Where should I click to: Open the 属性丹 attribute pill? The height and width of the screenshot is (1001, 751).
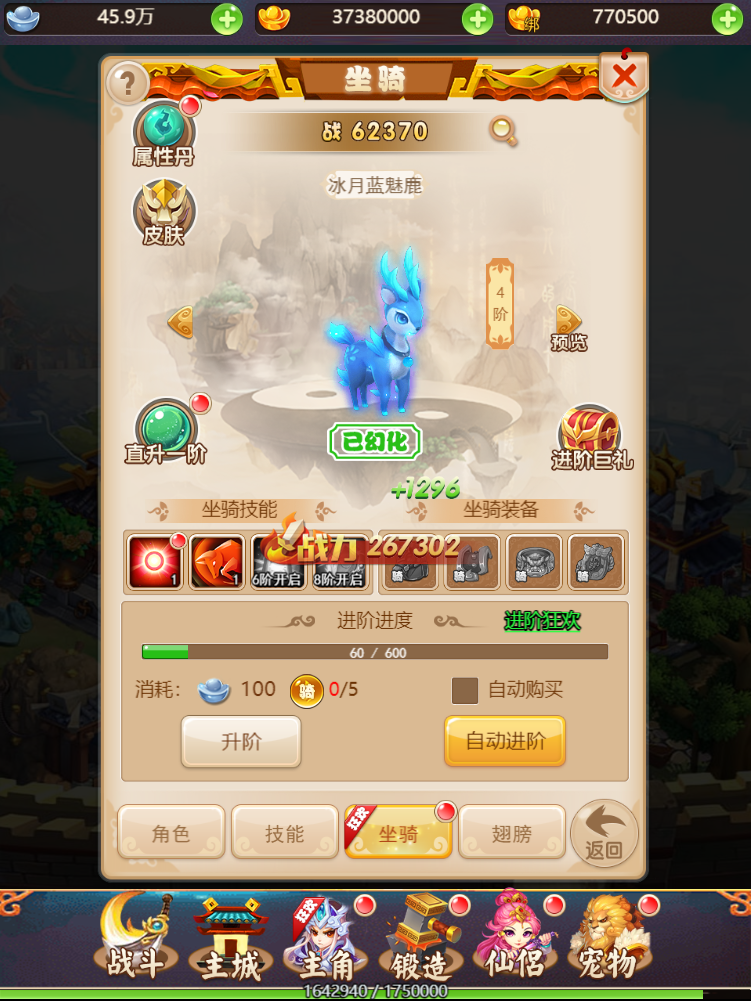[x=164, y=133]
